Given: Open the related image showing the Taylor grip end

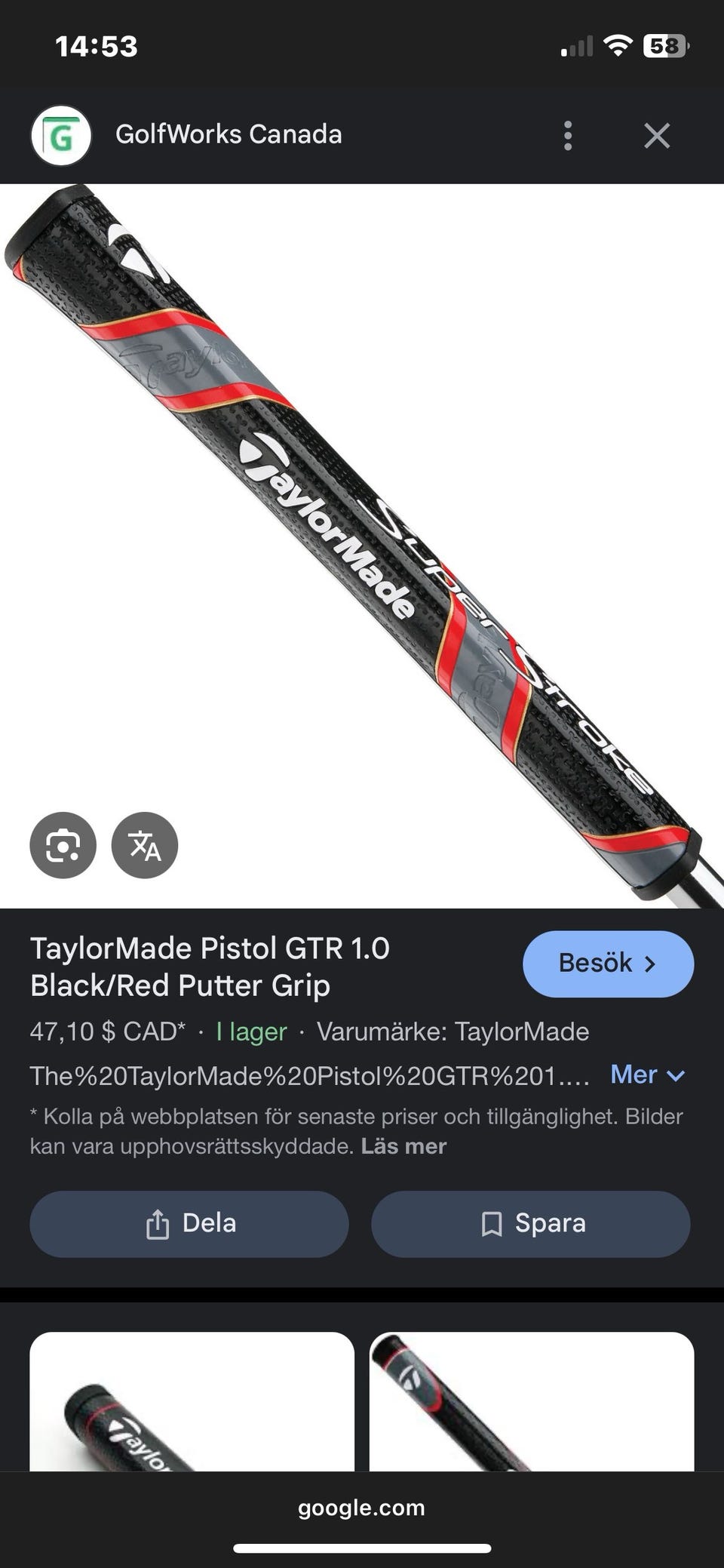Looking at the screenshot, I should [192, 1402].
